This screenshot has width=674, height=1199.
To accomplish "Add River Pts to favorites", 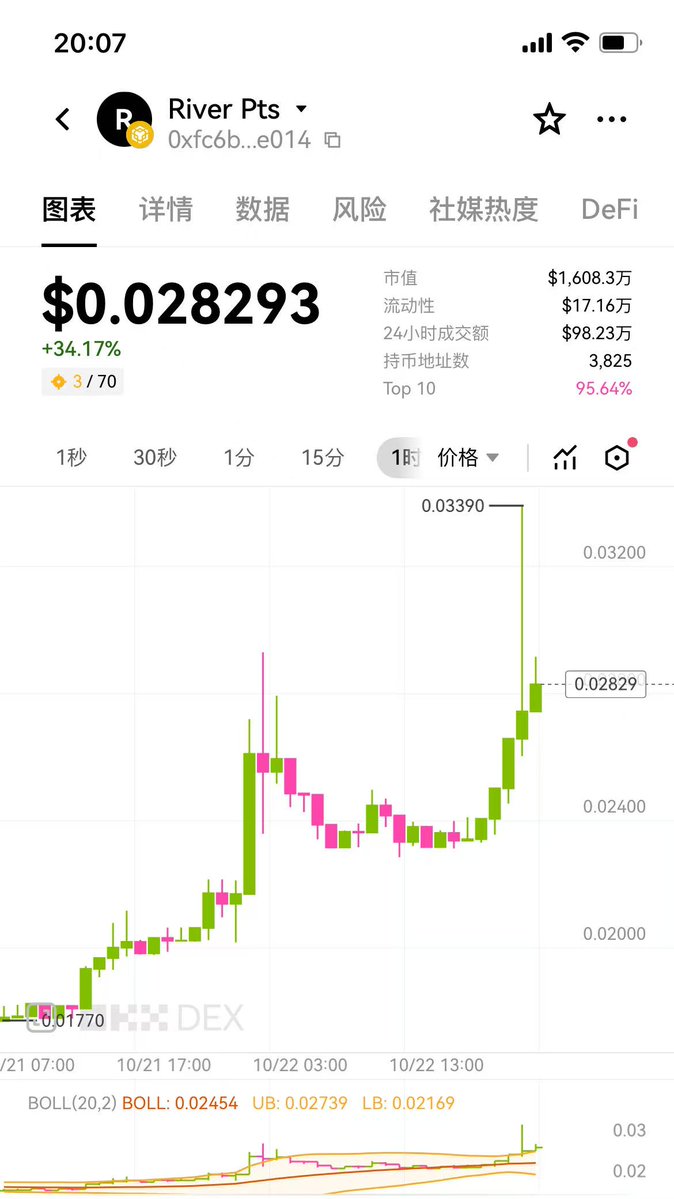I will [549, 120].
